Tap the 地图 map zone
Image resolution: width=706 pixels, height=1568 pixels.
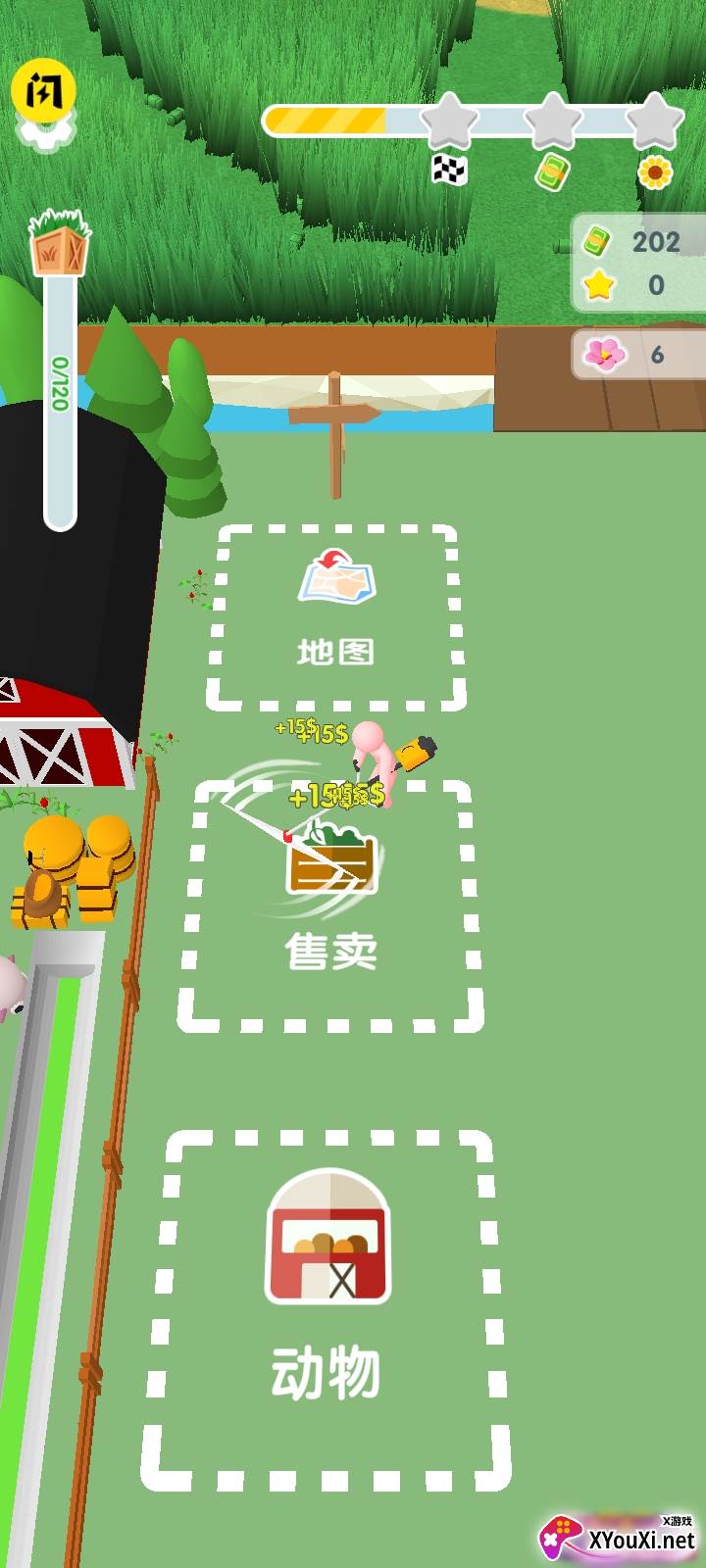pyautogui.click(x=336, y=615)
